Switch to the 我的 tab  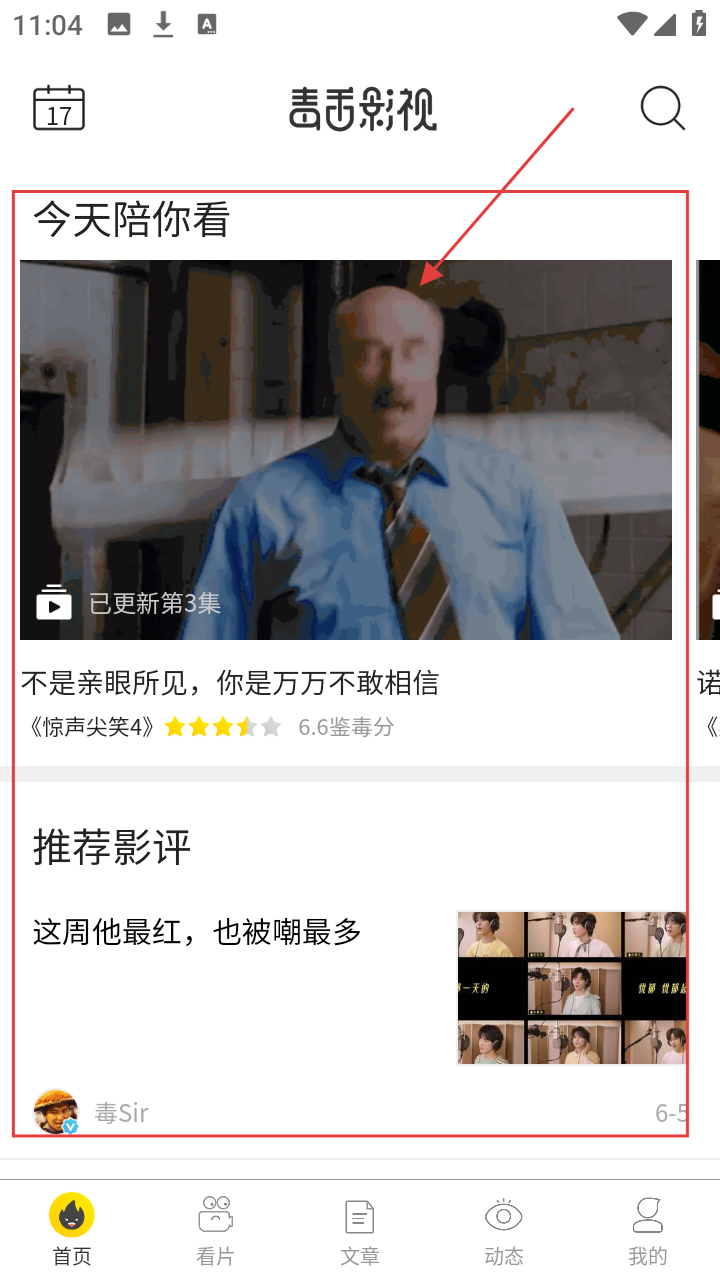[647, 1230]
